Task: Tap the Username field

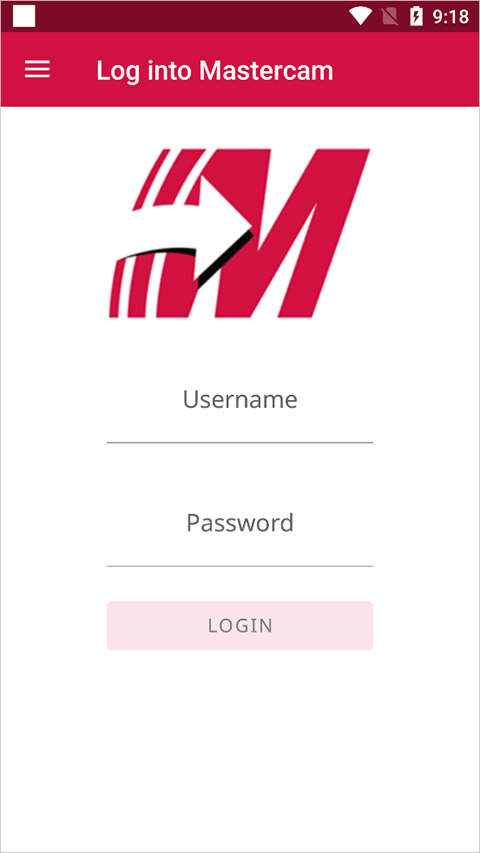Action: coord(240,406)
